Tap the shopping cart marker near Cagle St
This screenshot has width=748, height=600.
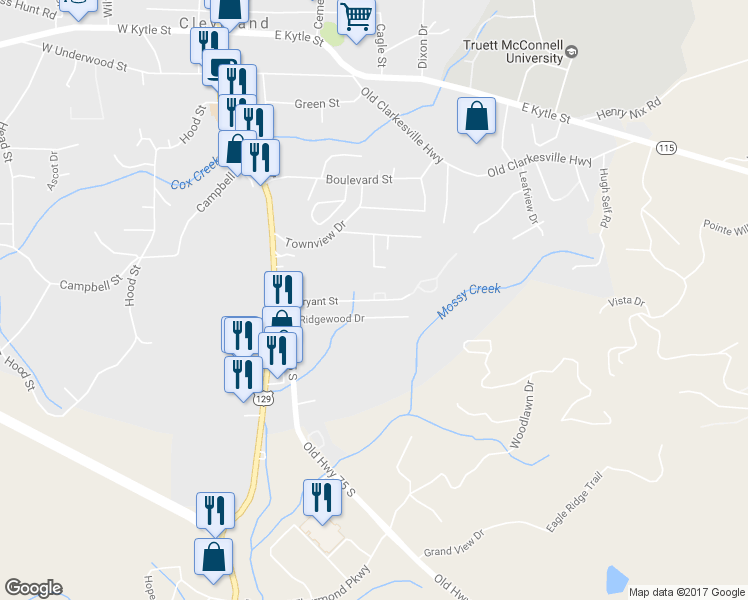(x=355, y=18)
